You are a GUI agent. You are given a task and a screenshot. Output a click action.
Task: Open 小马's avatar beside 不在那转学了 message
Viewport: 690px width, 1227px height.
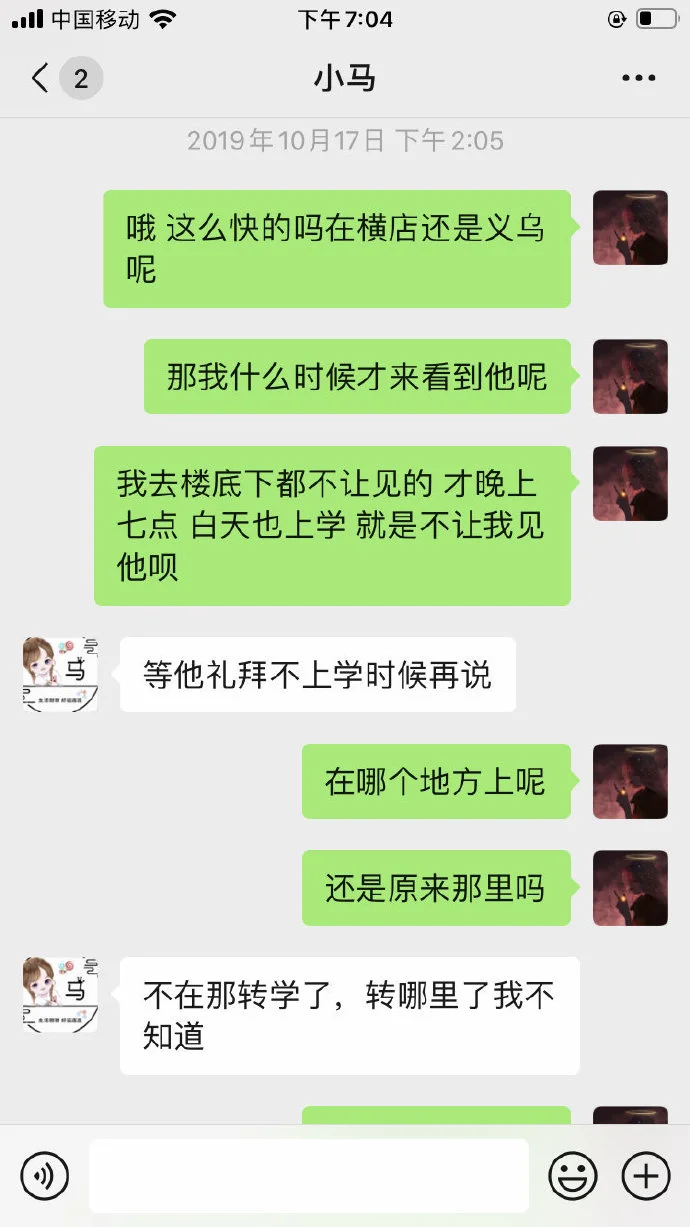click(x=60, y=993)
